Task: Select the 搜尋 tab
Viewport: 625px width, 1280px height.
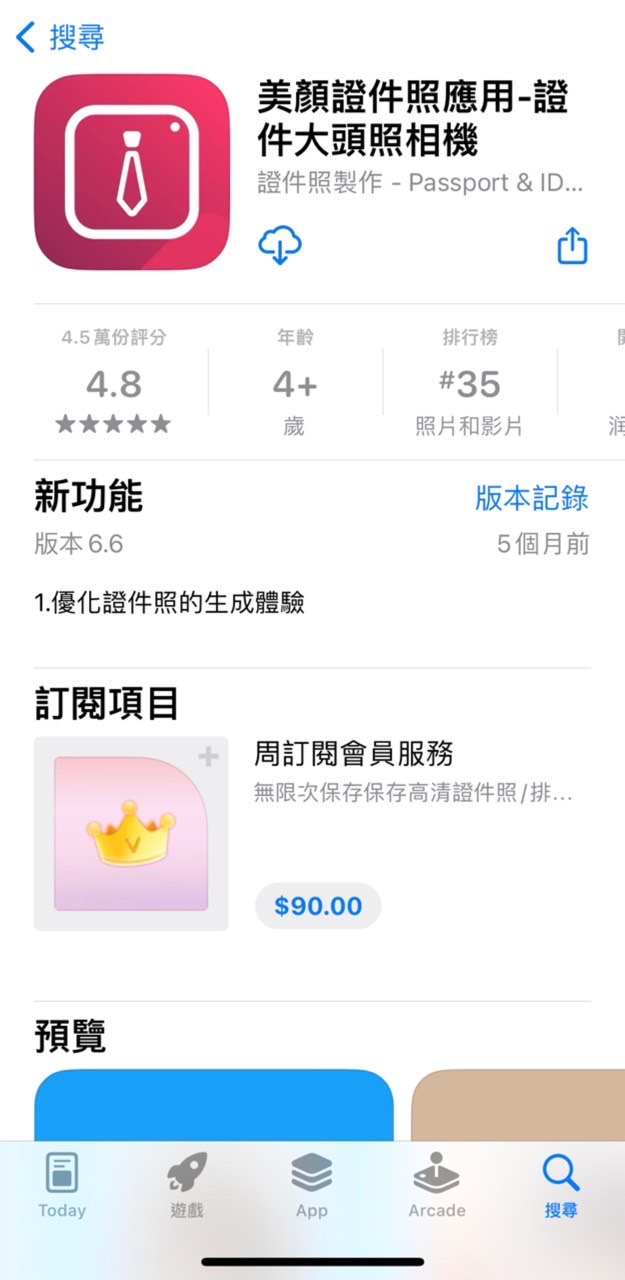Action: tap(561, 1185)
